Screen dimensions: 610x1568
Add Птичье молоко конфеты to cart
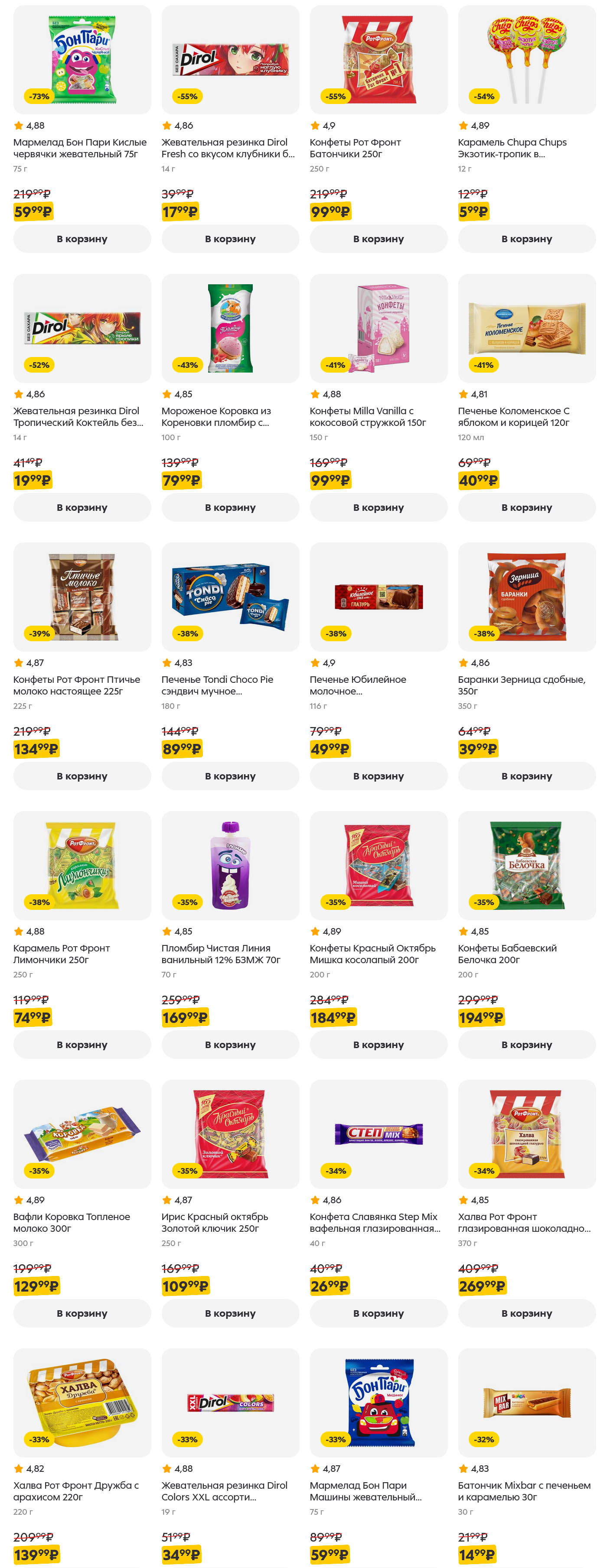82,776
